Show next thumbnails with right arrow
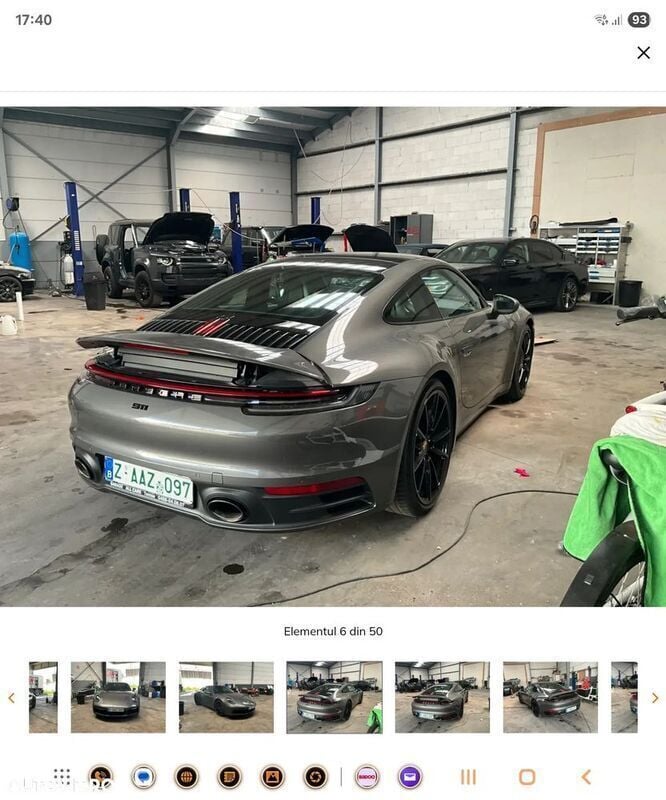 click(x=655, y=698)
